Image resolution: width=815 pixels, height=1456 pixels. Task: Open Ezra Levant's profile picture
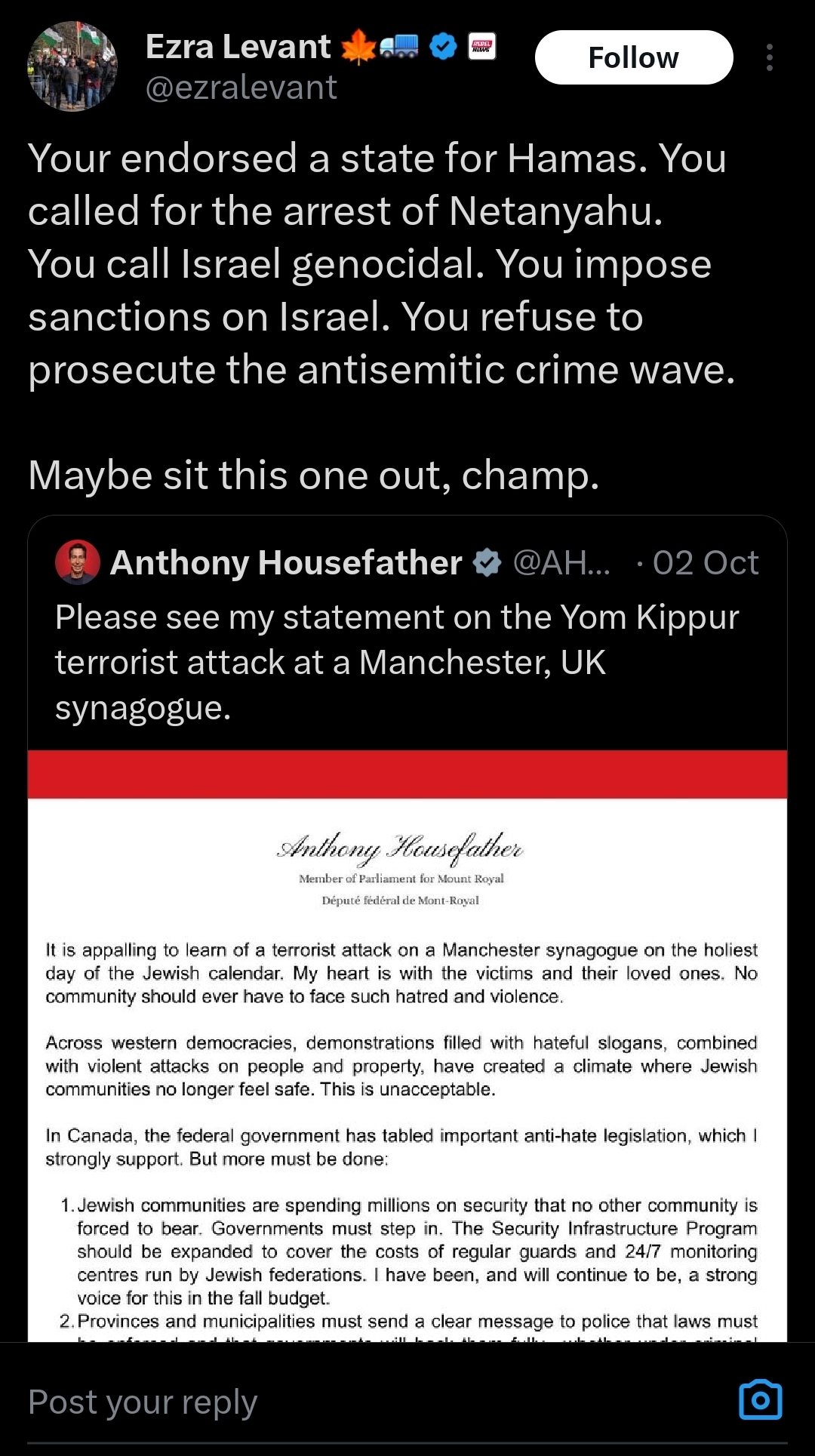coord(72,66)
